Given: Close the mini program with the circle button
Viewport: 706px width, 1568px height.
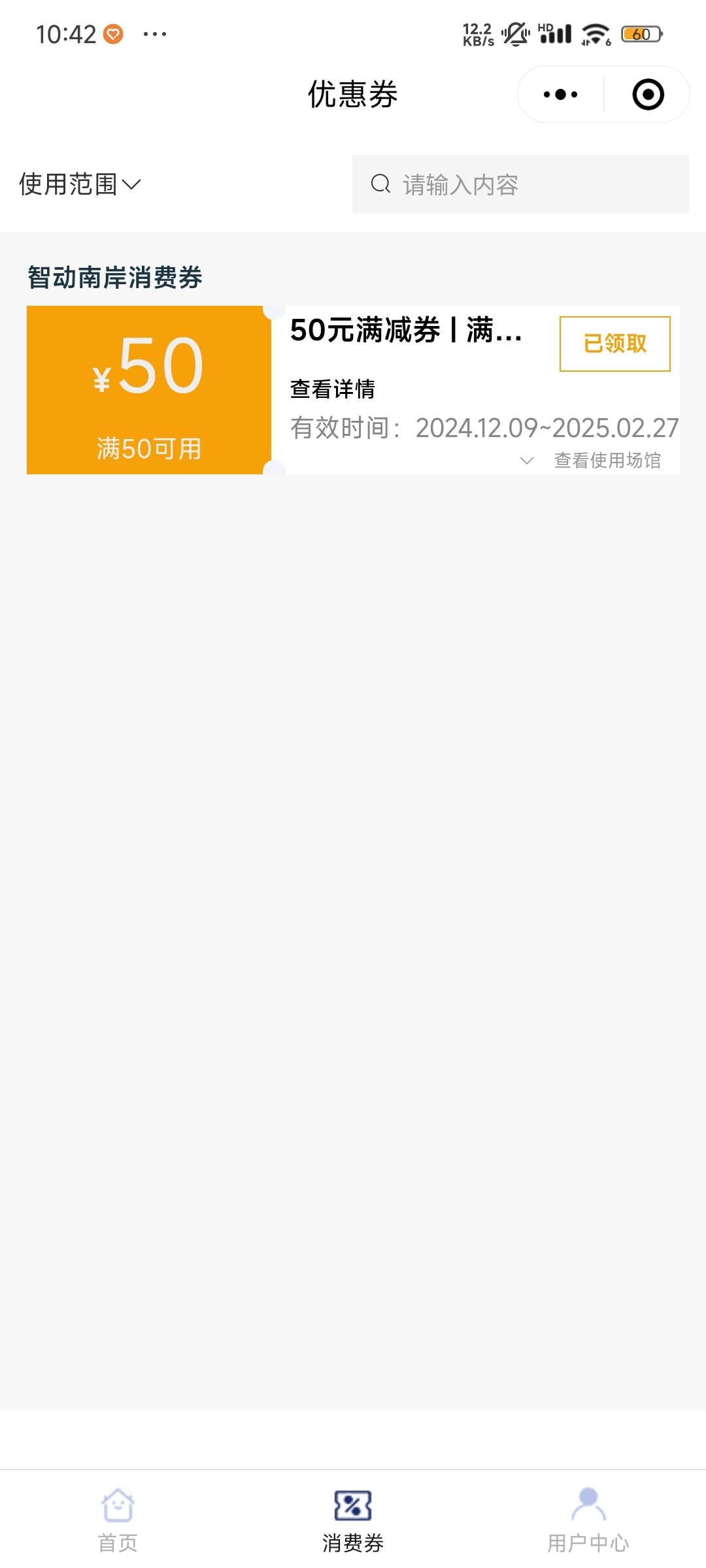Looking at the screenshot, I should click(648, 95).
